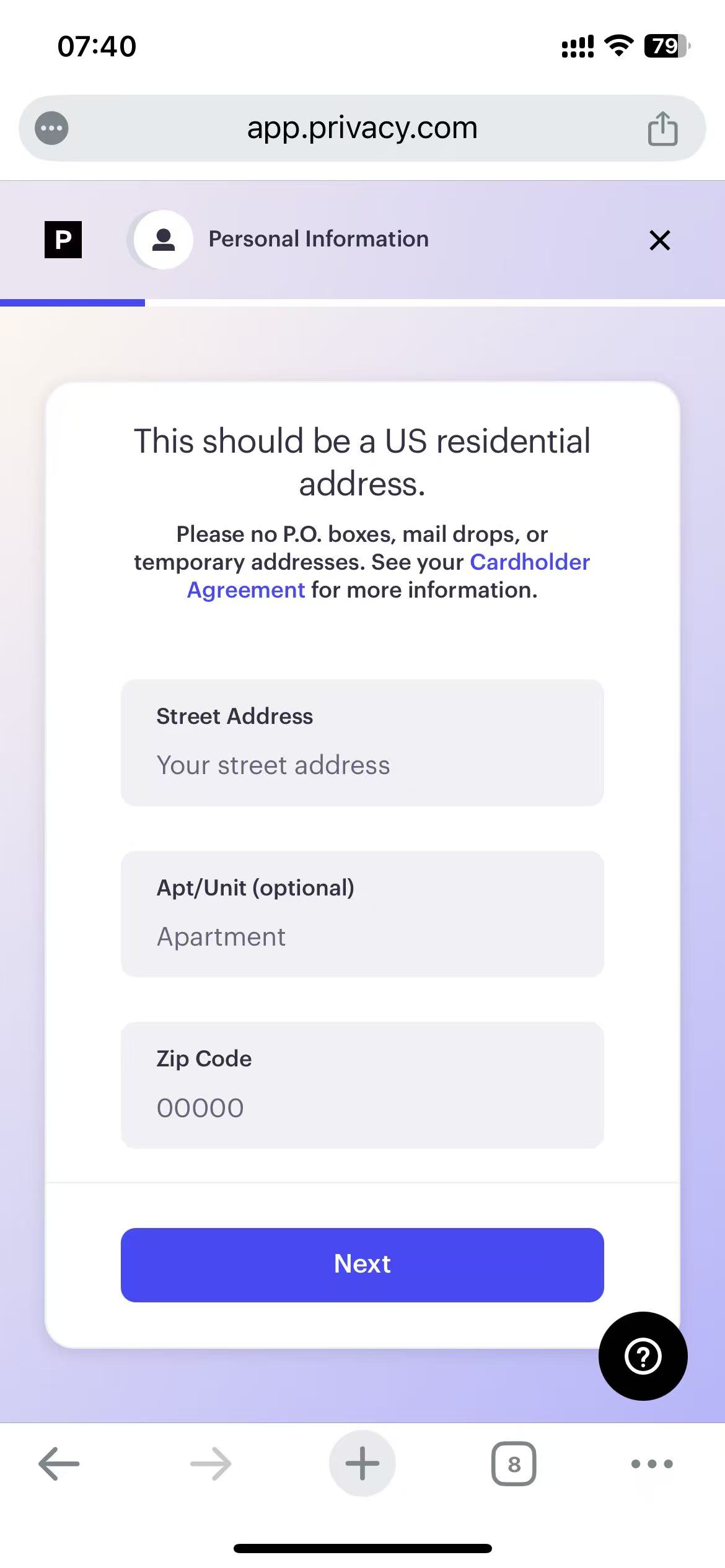Continue with the Next button
This screenshot has width=725, height=1568.
point(362,1265)
